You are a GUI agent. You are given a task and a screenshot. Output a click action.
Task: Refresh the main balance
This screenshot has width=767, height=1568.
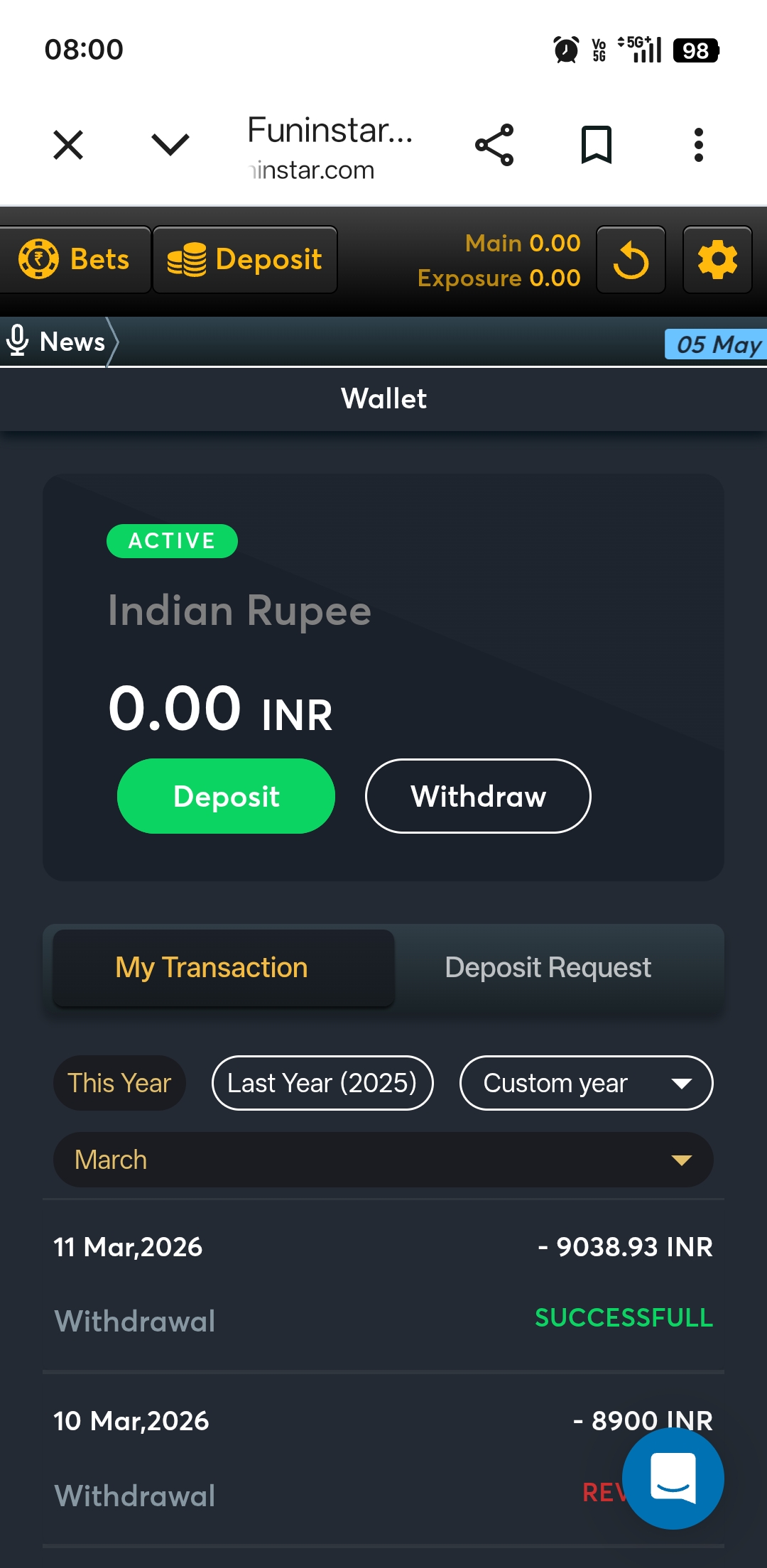(x=631, y=260)
